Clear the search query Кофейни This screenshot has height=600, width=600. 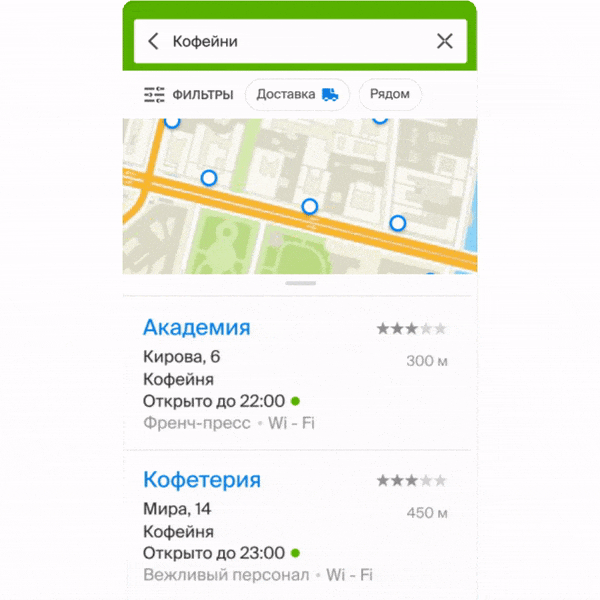(445, 42)
